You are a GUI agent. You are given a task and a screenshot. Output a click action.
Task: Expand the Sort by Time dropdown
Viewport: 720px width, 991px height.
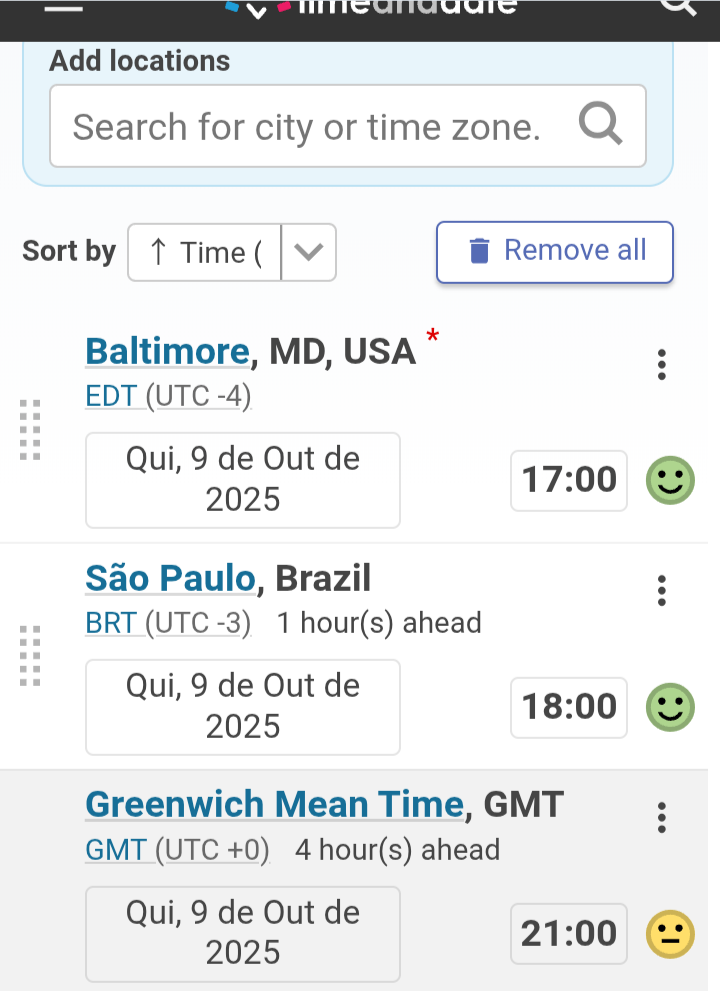308,252
